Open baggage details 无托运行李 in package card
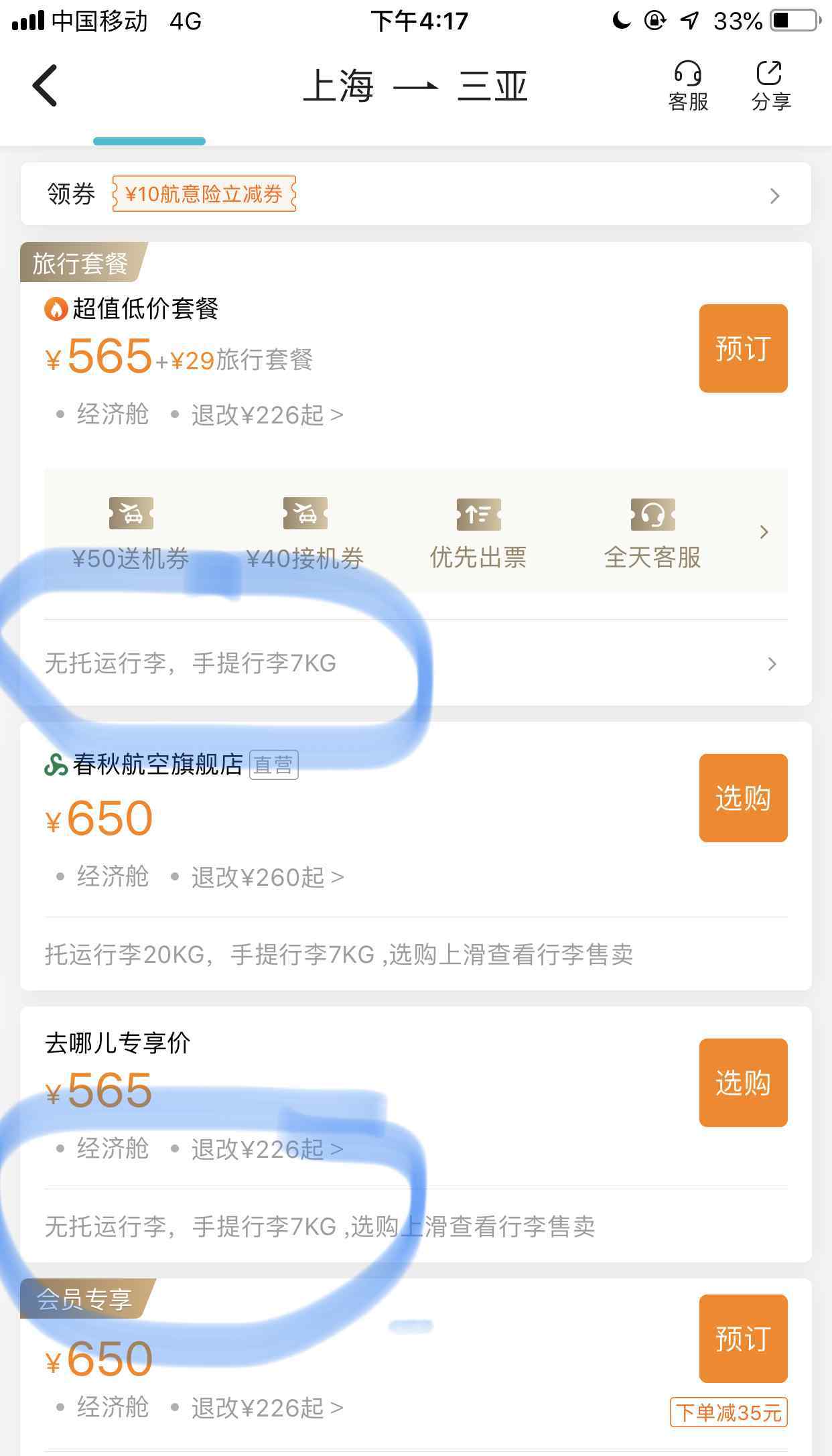The width and height of the screenshot is (832, 1456). coord(415,663)
